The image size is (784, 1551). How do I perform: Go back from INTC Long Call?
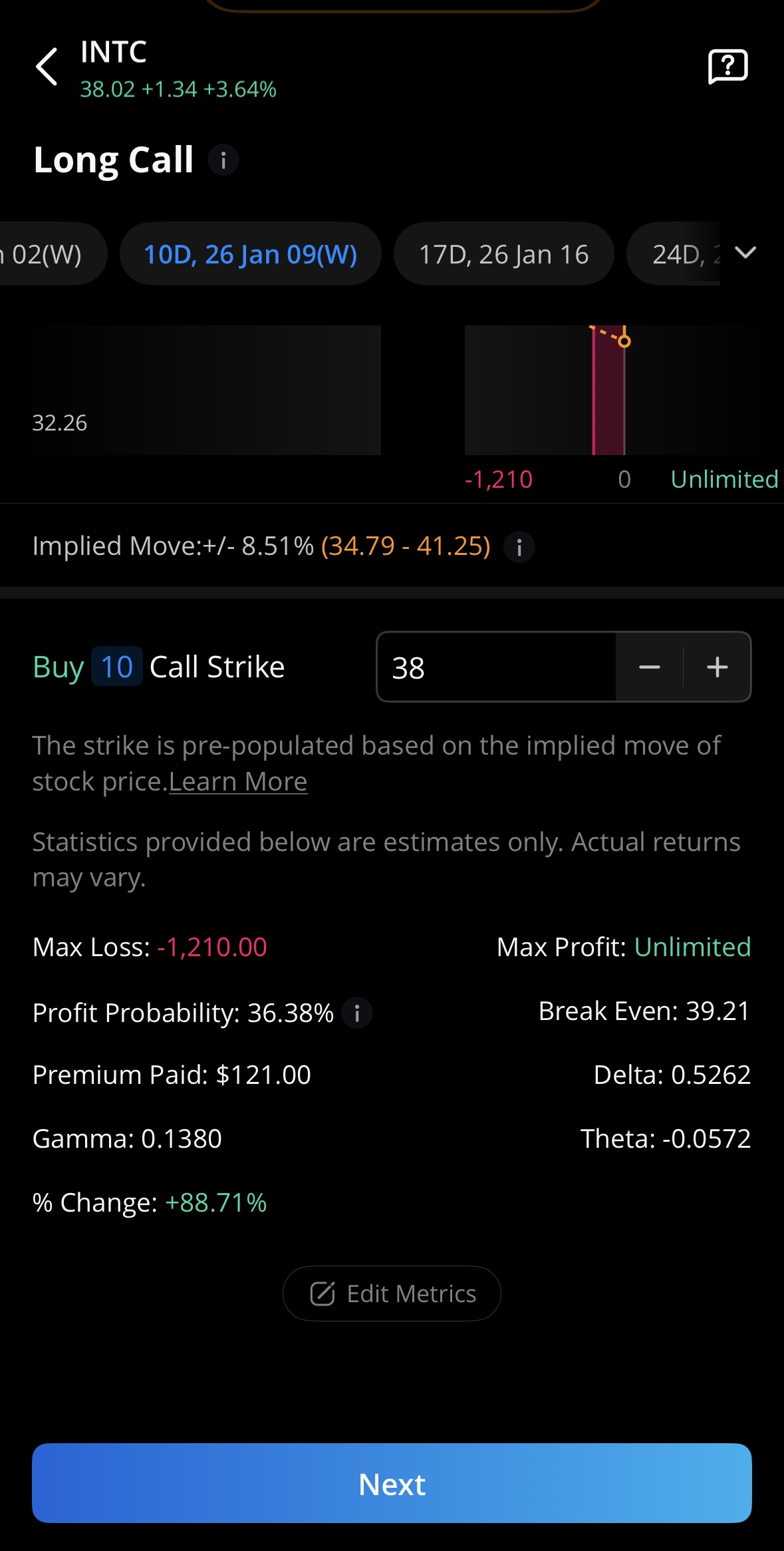[x=47, y=67]
